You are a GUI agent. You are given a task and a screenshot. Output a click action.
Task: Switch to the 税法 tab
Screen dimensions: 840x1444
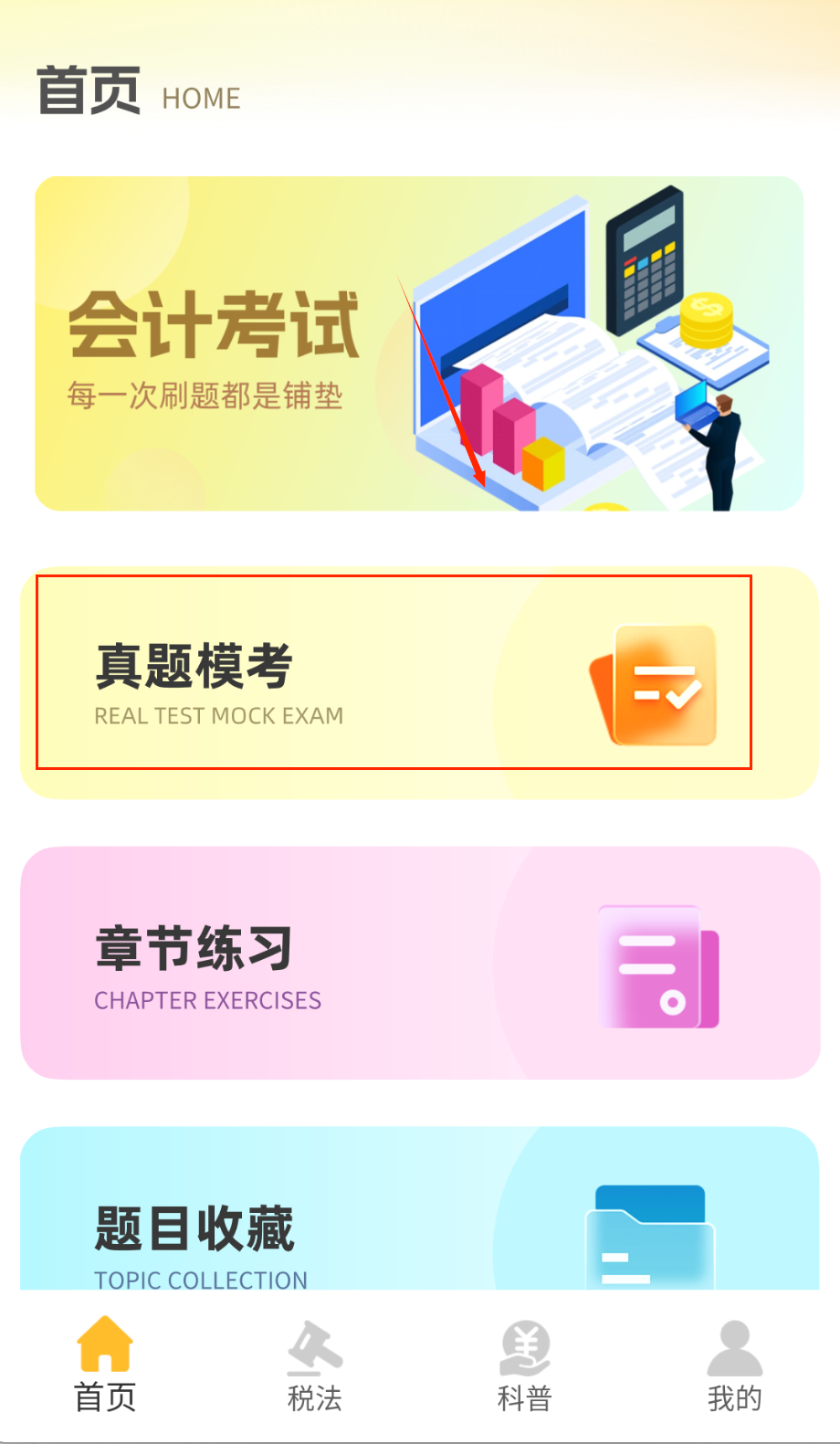(x=315, y=1365)
